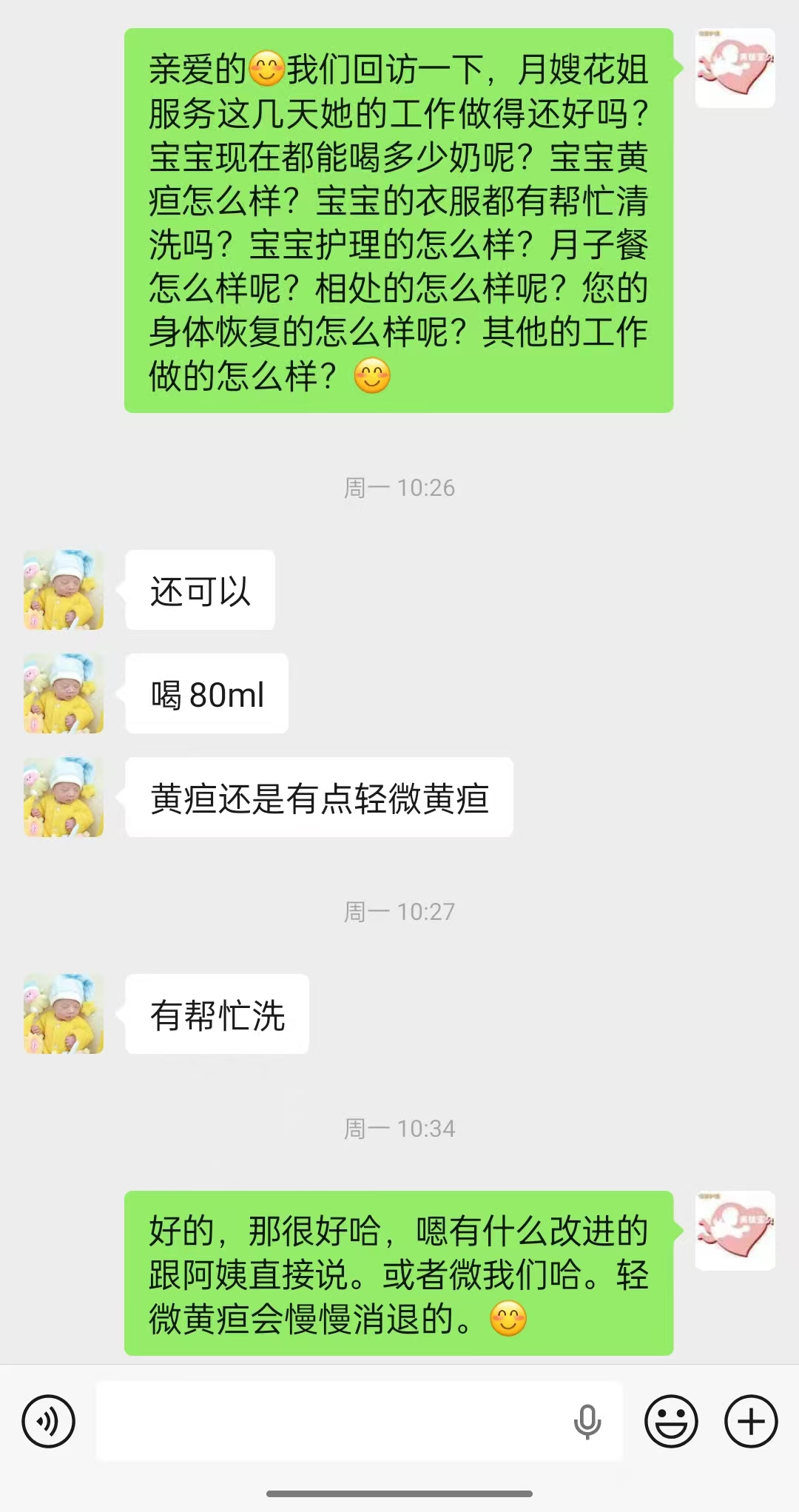Viewport: 799px width, 1512px height.
Task: View profile from avatar beside "黄疸还是有点轻微黄疸"
Action: coord(64,797)
